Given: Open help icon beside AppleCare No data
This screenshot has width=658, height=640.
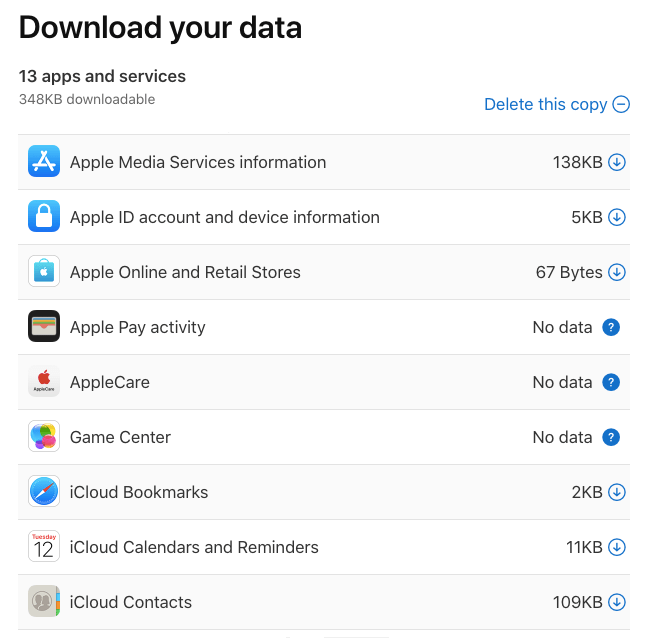Looking at the screenshot, I should click(x=611, y=382).
